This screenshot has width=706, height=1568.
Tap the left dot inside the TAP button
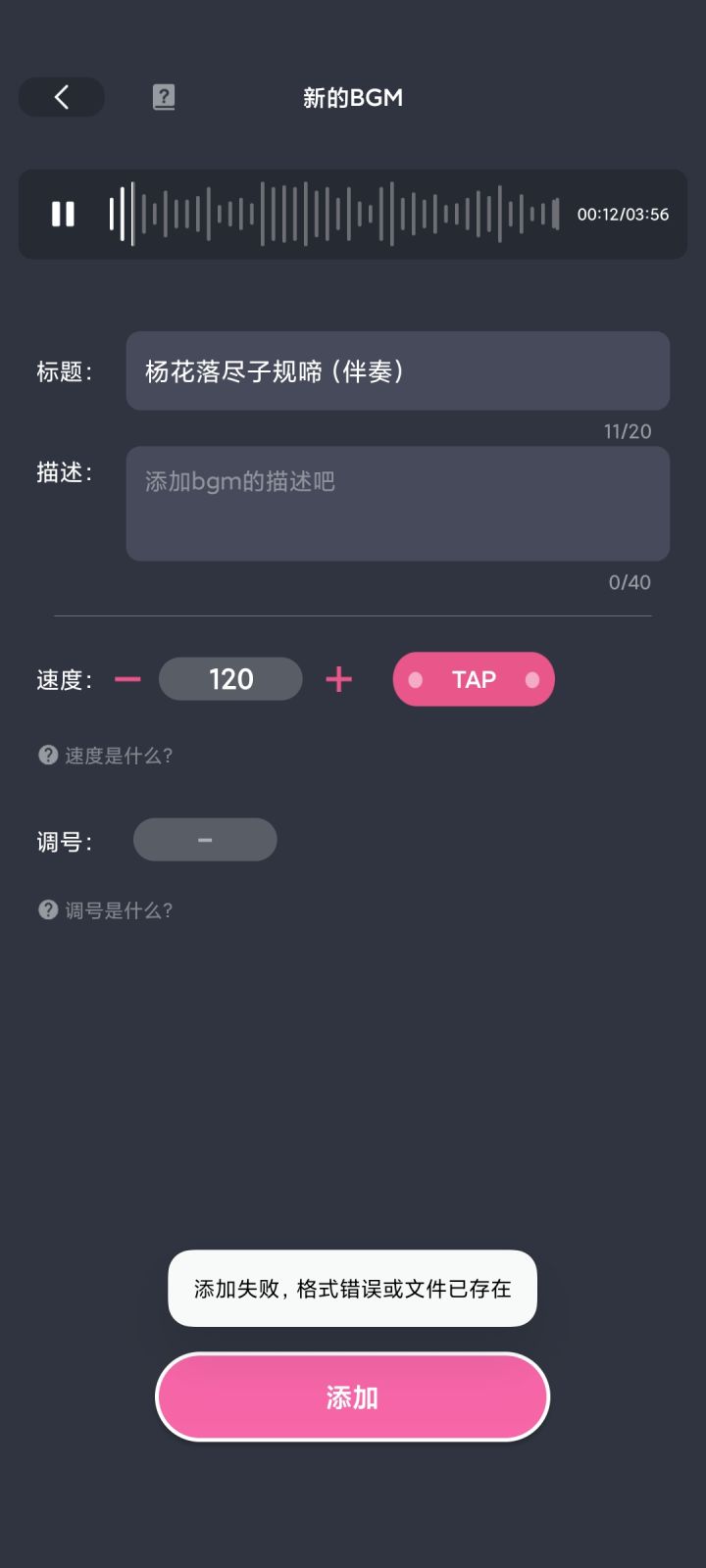click(416, 679)
